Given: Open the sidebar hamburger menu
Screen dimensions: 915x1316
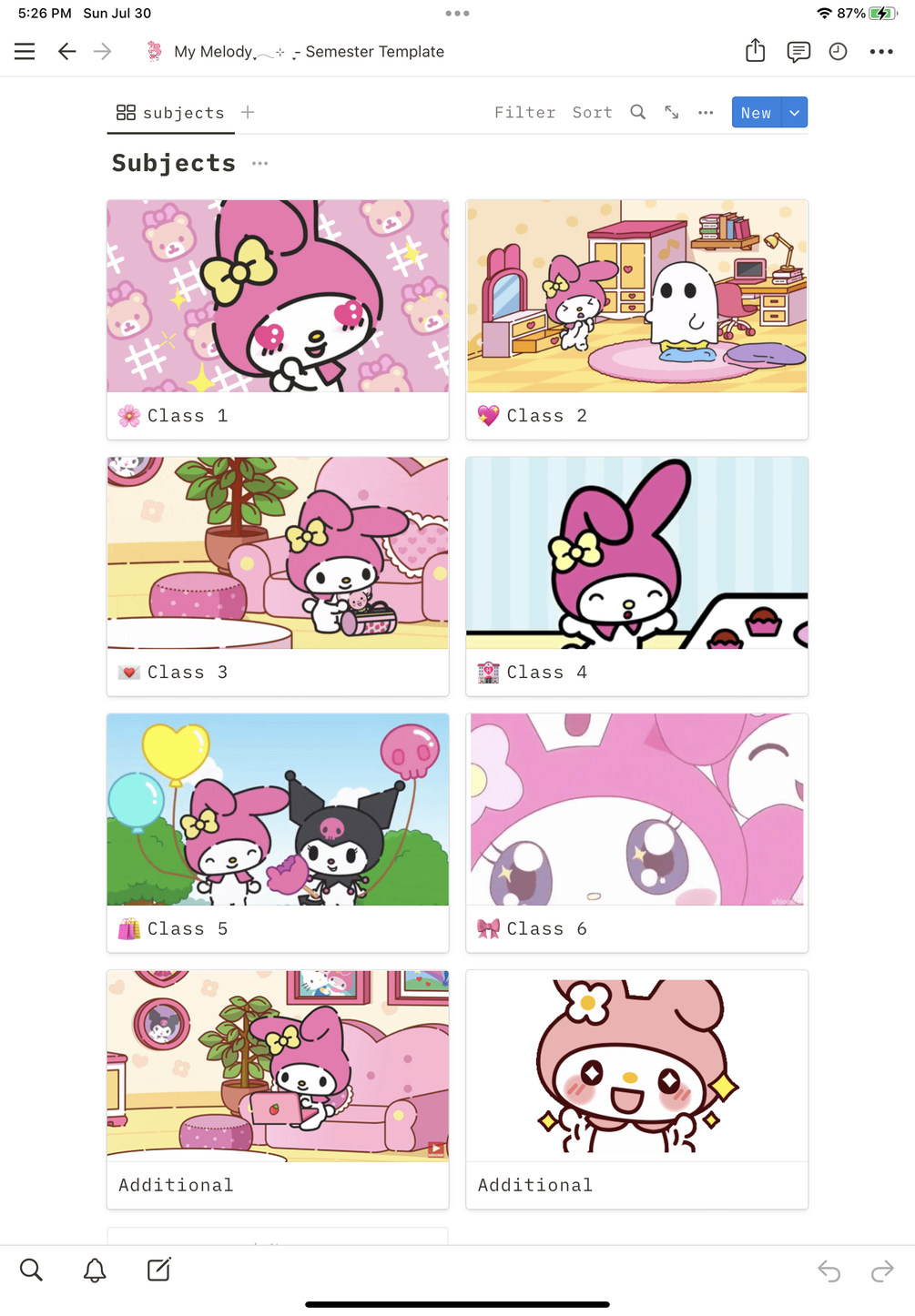Looking at the screenshot, I should tap(25, 52).
